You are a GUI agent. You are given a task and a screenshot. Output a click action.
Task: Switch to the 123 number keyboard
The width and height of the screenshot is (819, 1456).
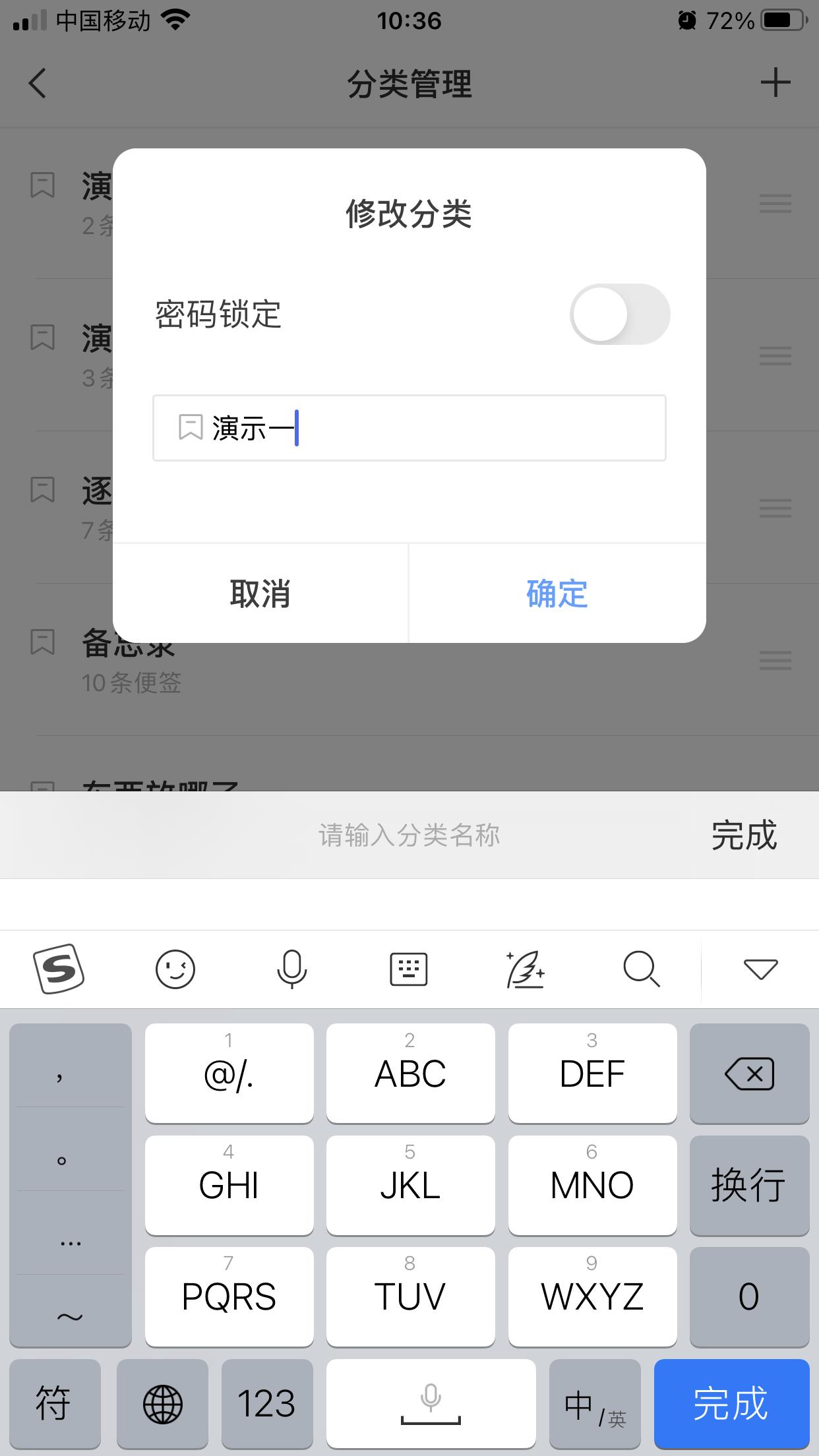tap(266, 1402)
